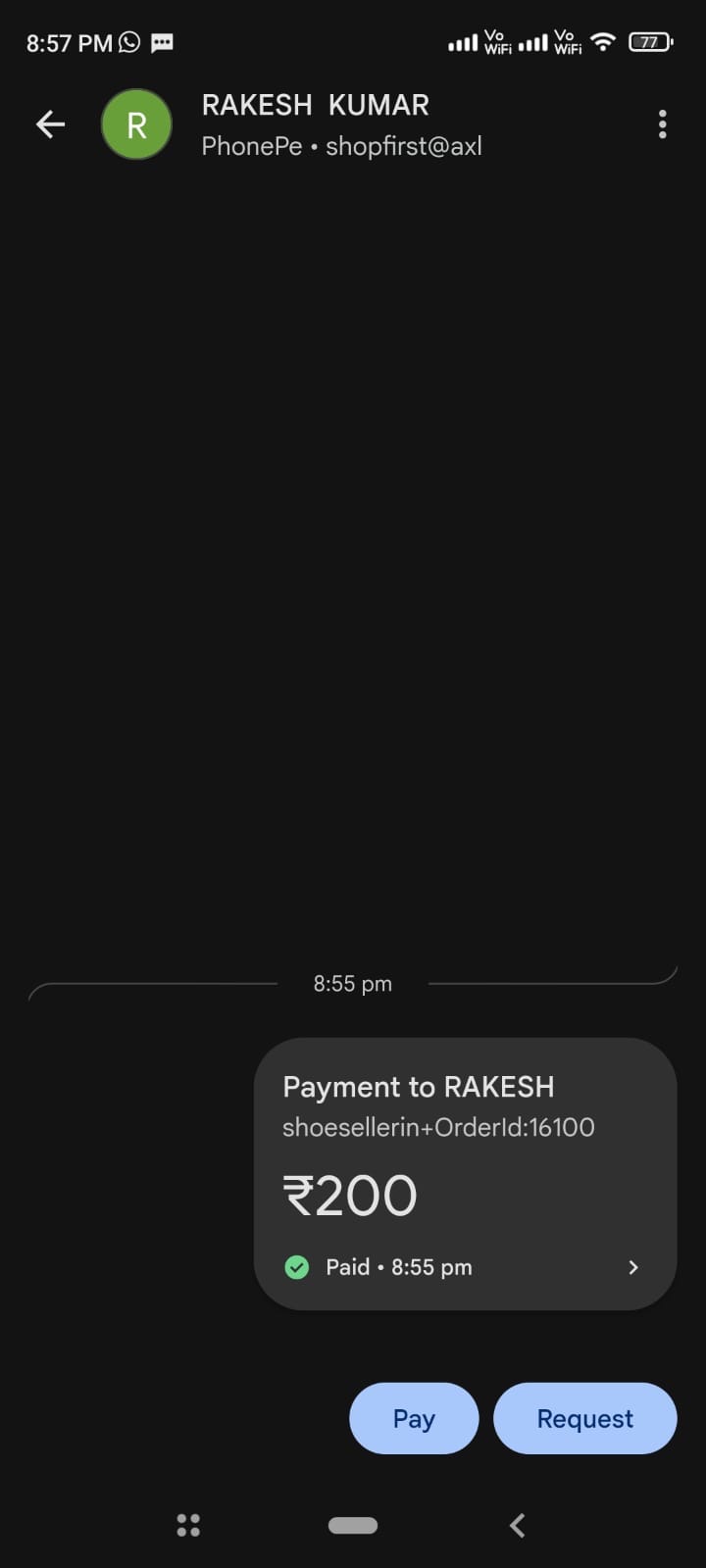This screenshot has height=1568, width=706.
Task: Go to the system home screen
Action: tap(353, 1525)
